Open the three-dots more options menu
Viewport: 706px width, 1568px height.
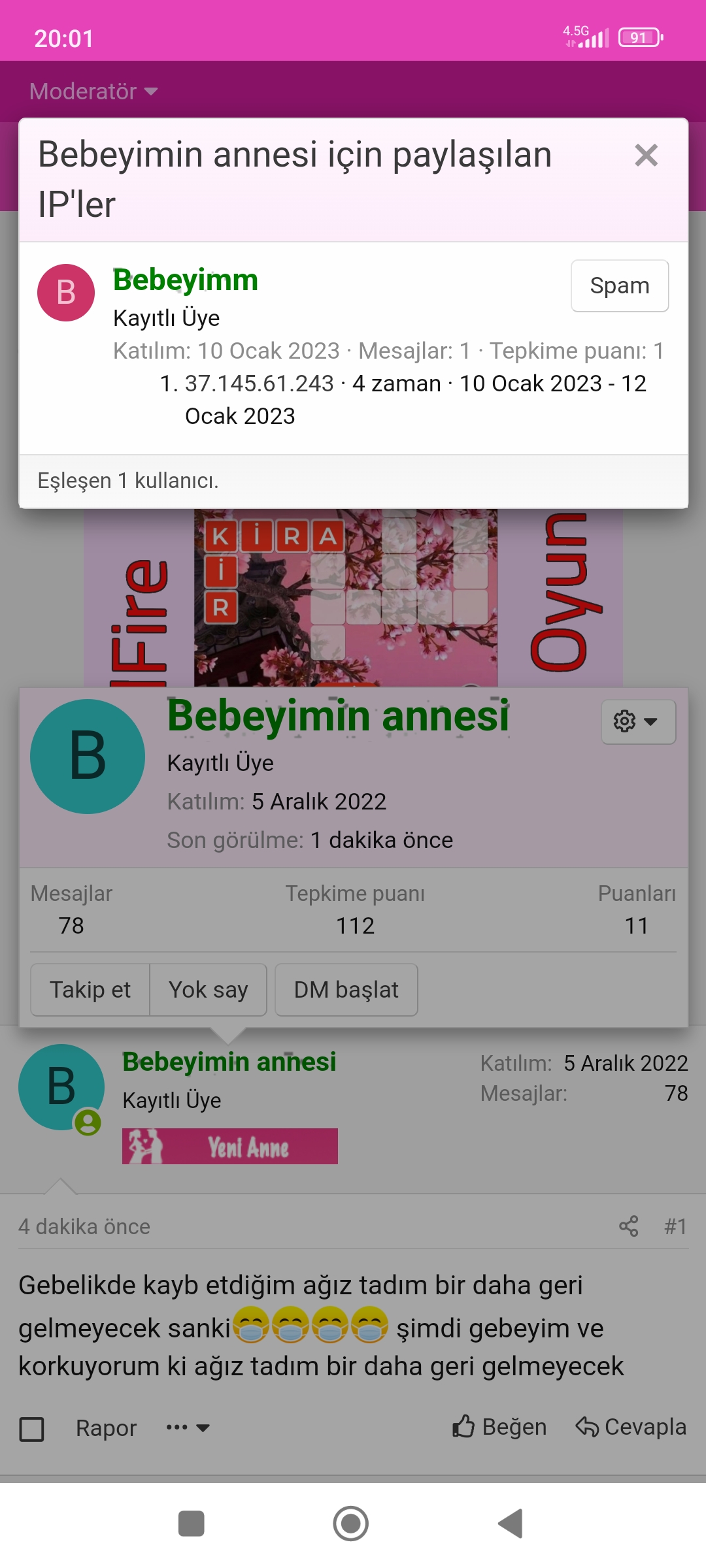187,1428
